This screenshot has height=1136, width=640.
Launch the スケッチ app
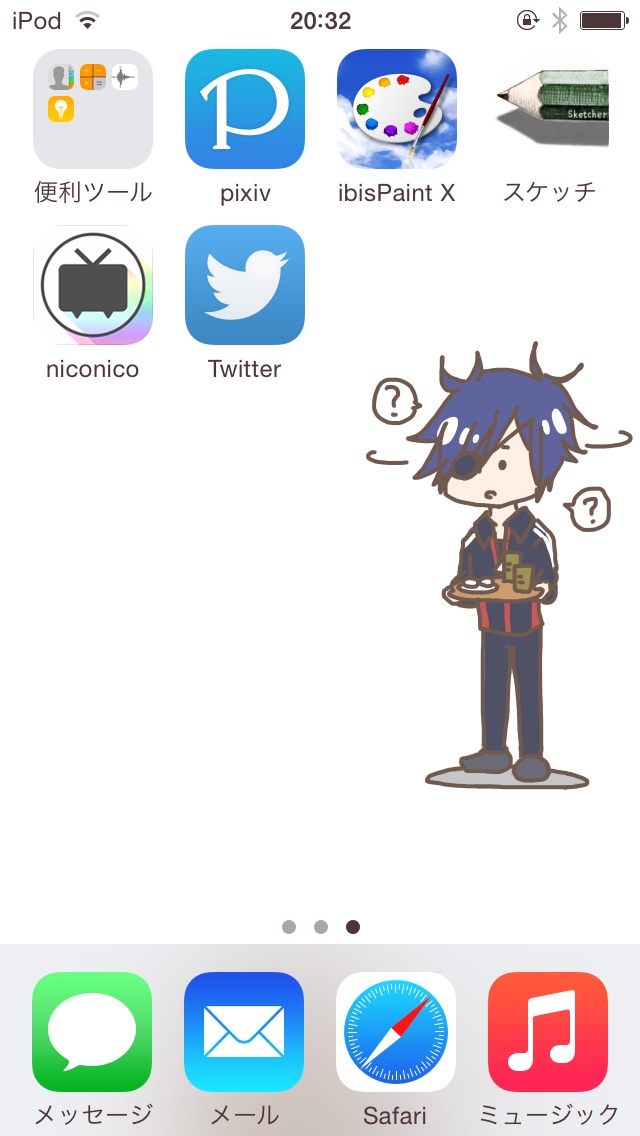[549, 109]
